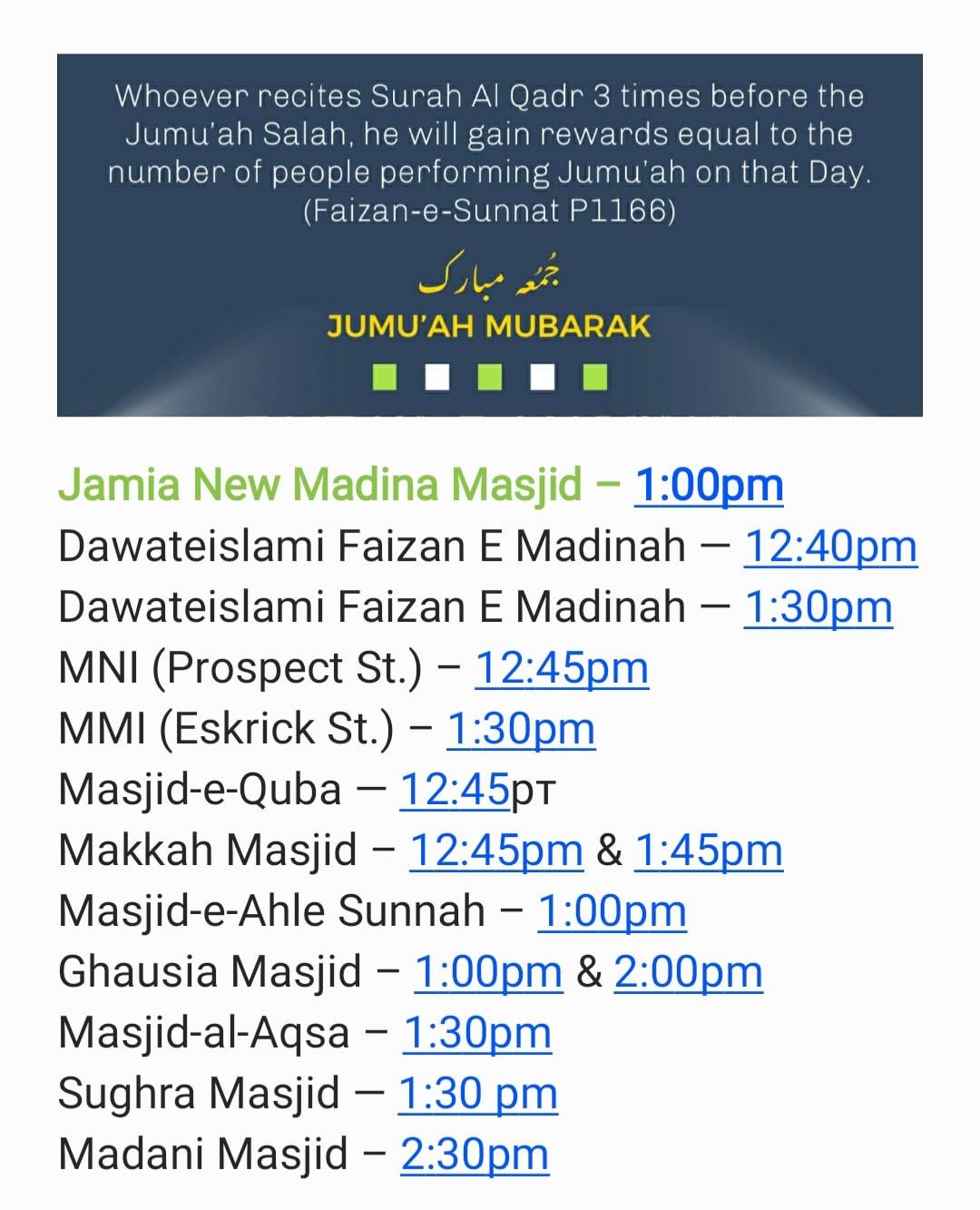The height and width of the screenshot is (1210, 980).
Task: Open the 12:45pm link for MNI Prospect St.
Action: [562, 668]
